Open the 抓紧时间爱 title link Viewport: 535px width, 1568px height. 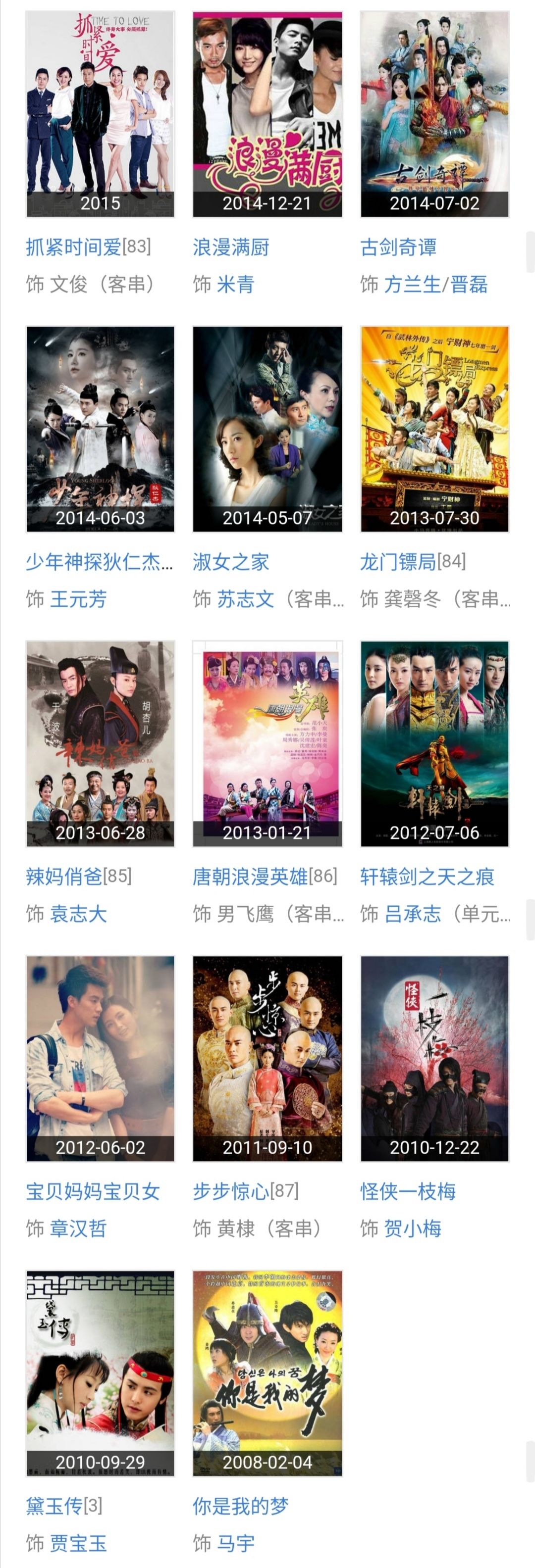[74, 246]
